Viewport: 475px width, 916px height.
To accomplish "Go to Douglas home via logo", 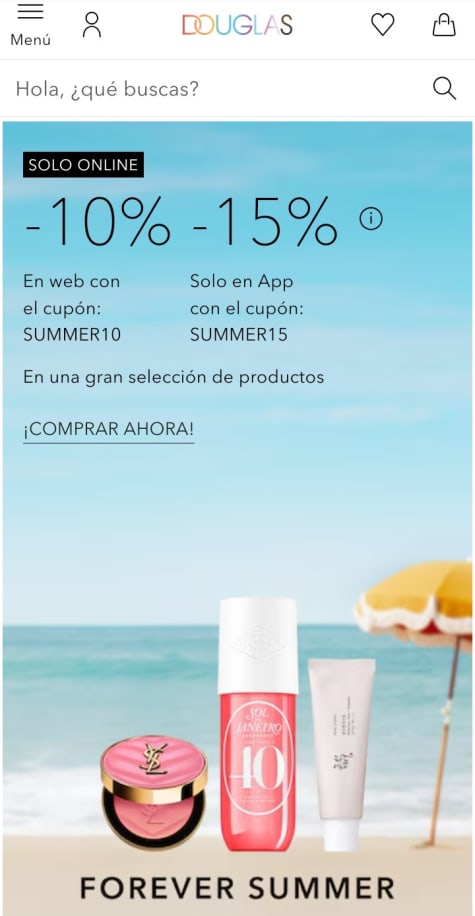I will (237, 25).
